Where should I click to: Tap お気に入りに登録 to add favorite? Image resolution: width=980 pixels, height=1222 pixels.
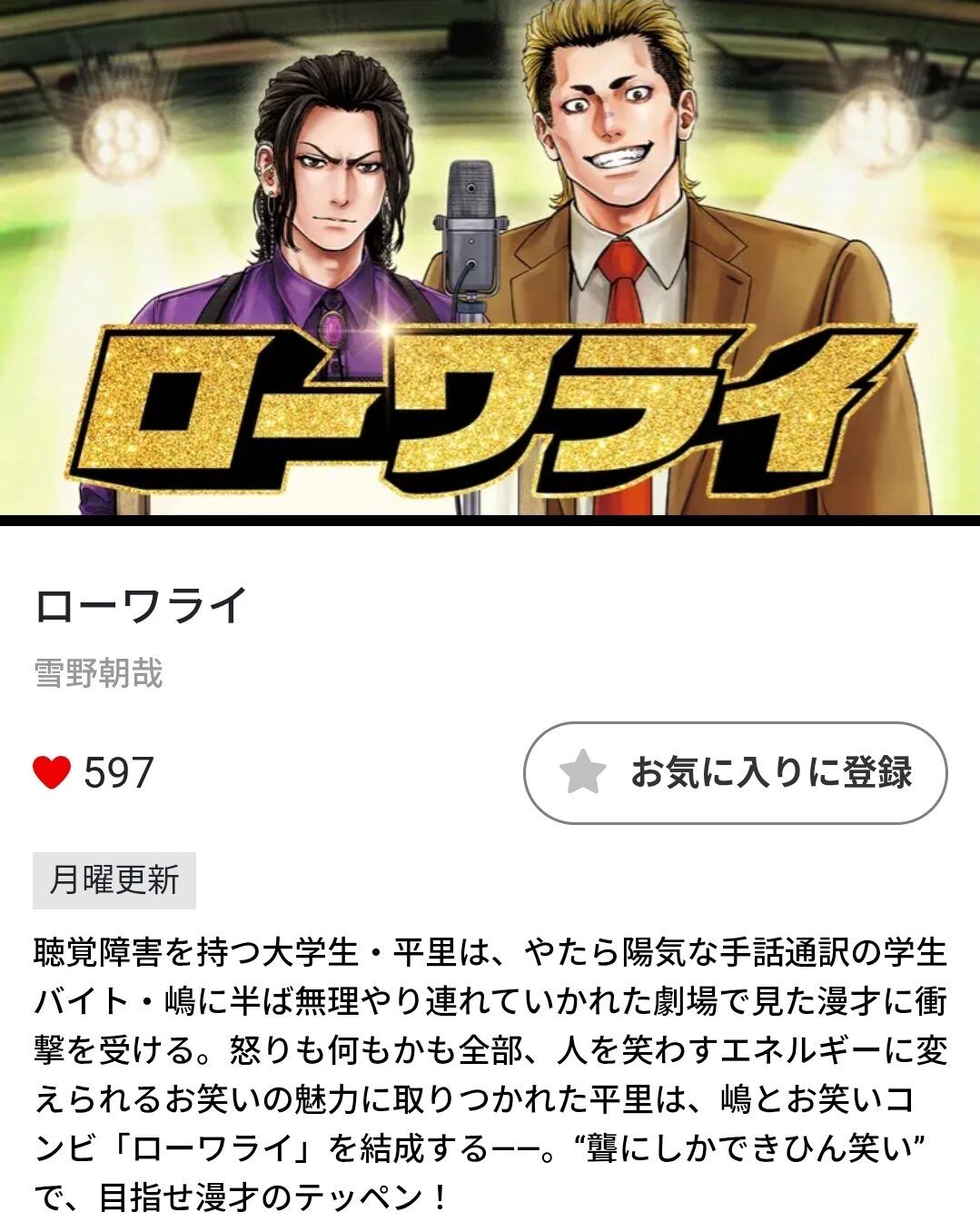(x=735, y=773)
